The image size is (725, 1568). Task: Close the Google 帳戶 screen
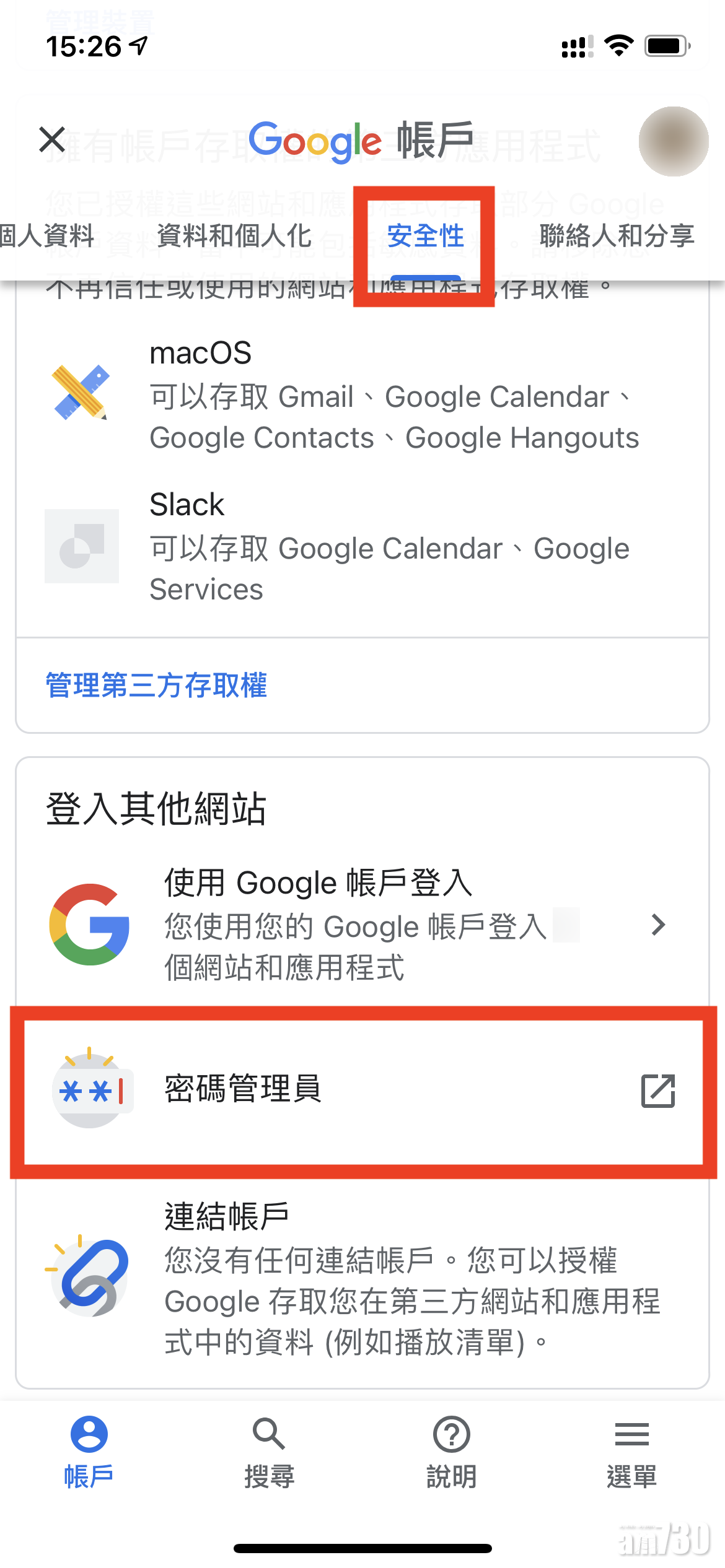point(52,139)
